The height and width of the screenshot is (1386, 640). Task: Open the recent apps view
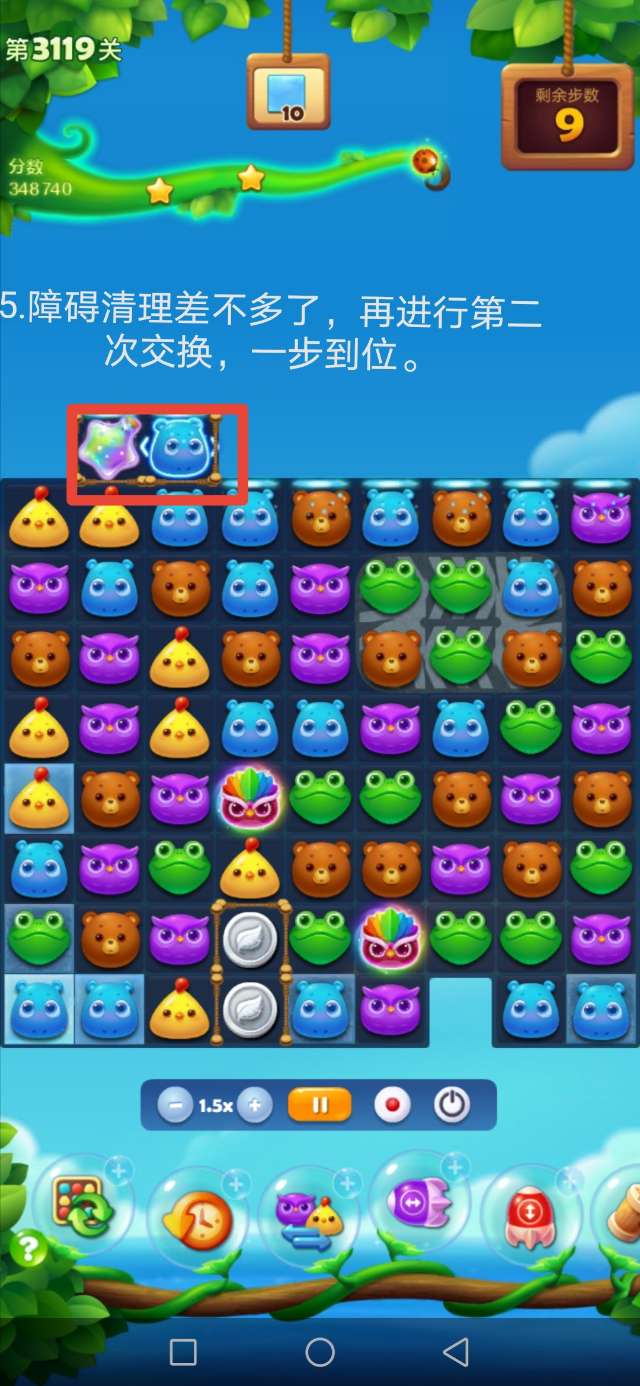pyautogui.click(x=183, y=1352)
